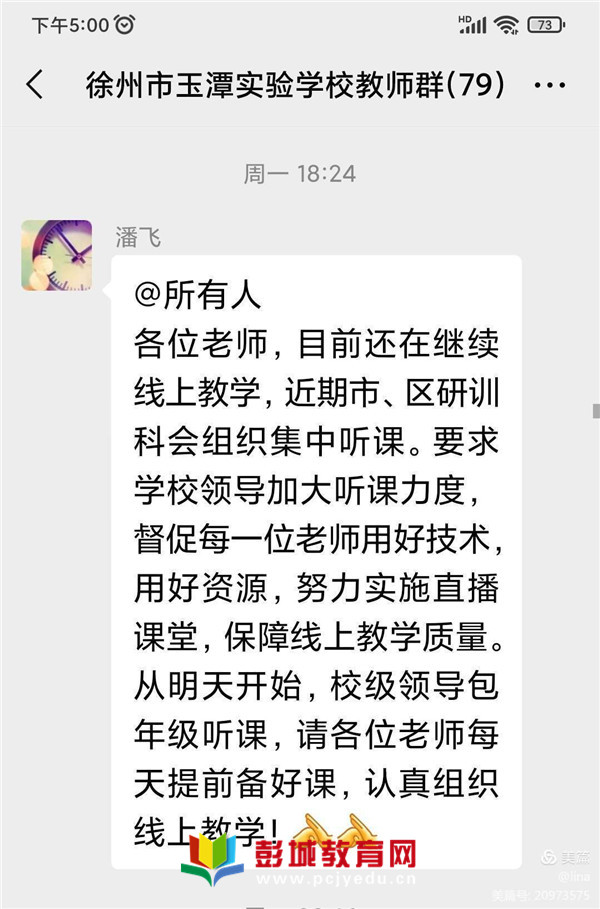Image resolution: width=600 pixels, height=909 pixels.
Task: Open 潘飞's profile avatar
Action: click(57, 256)
